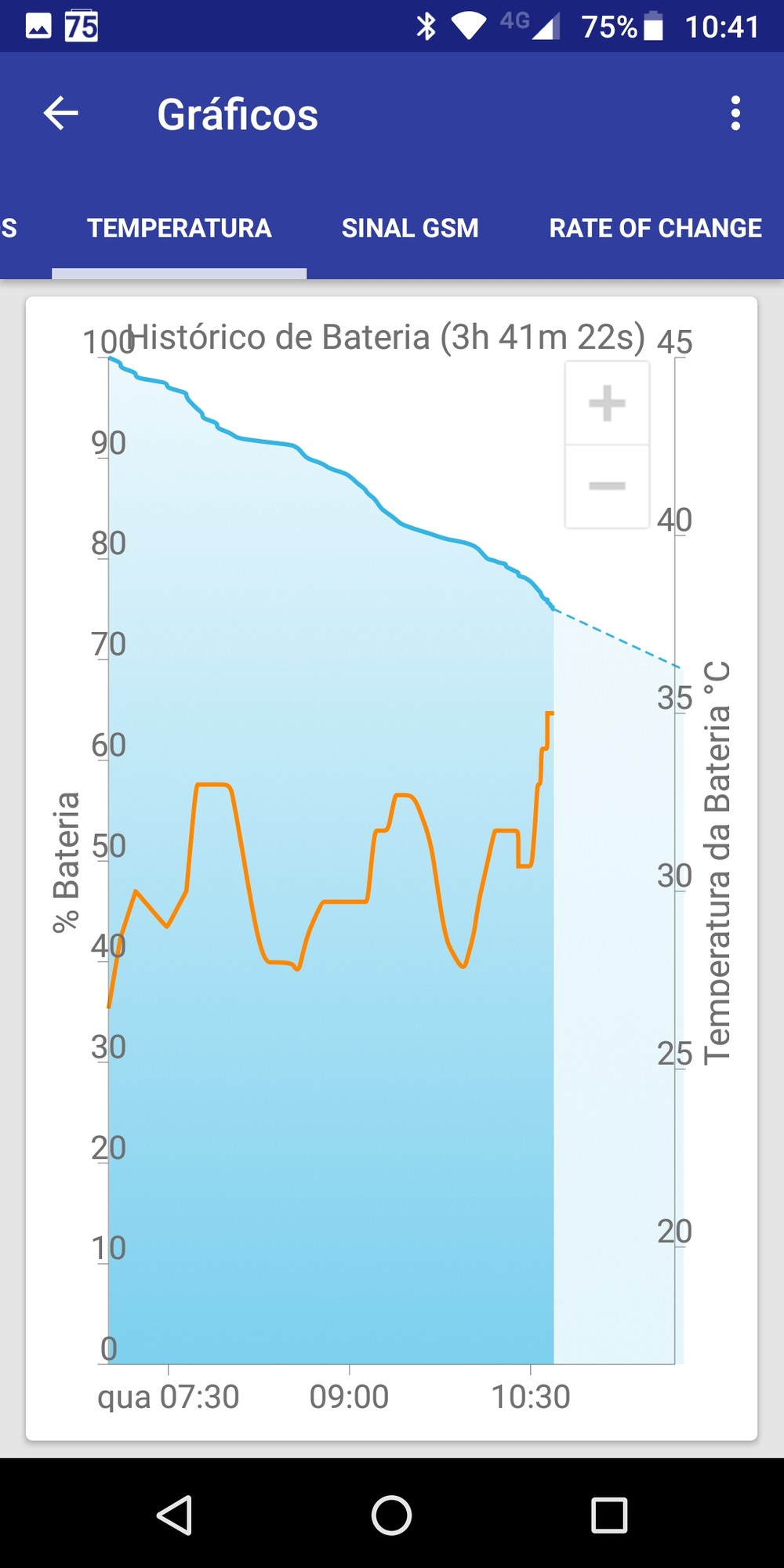Go back using the arrow icon
Viewport: 784px width, 1568px height.
(x=61, y=114)
